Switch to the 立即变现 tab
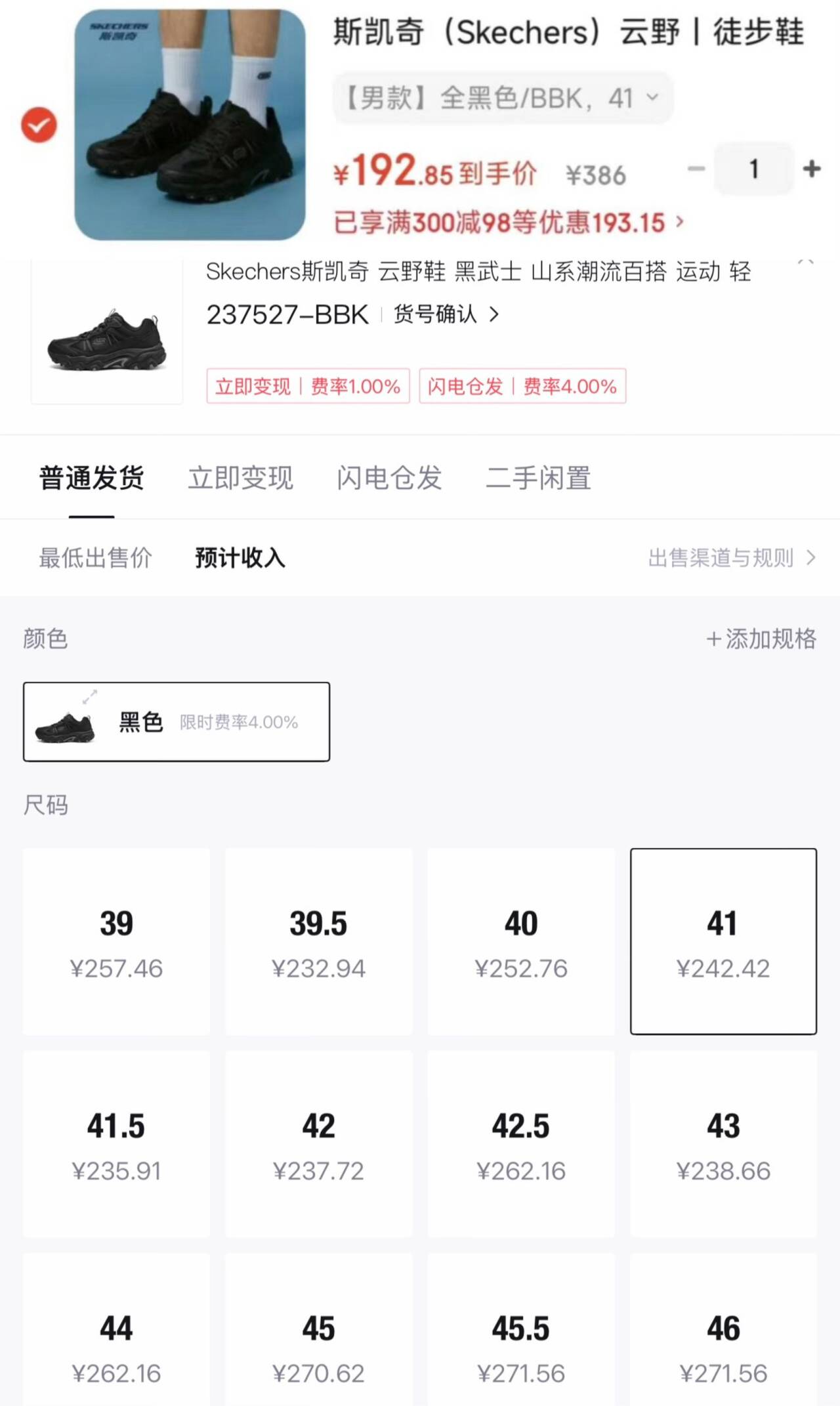Image resolution: width=840 pixels, height=1406 pixels. [240, 478]
